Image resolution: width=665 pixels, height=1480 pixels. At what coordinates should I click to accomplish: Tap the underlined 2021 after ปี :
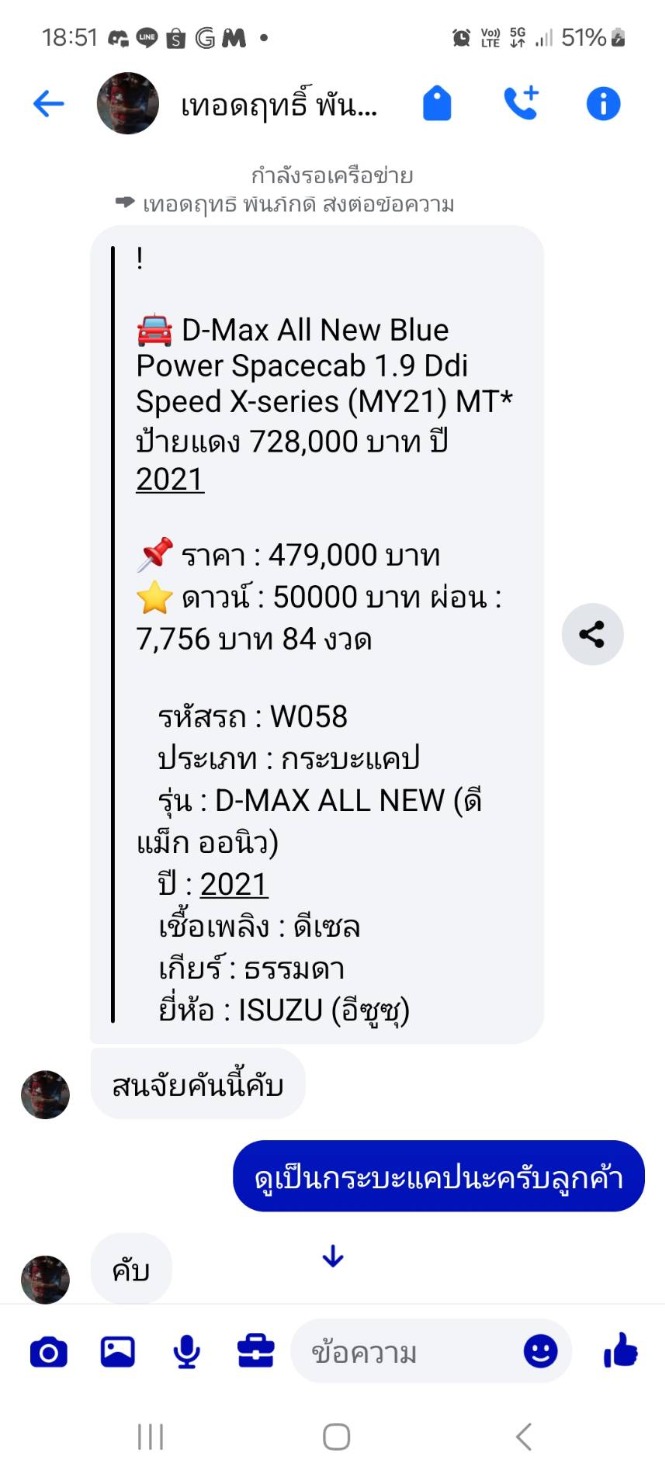[234, 885]
